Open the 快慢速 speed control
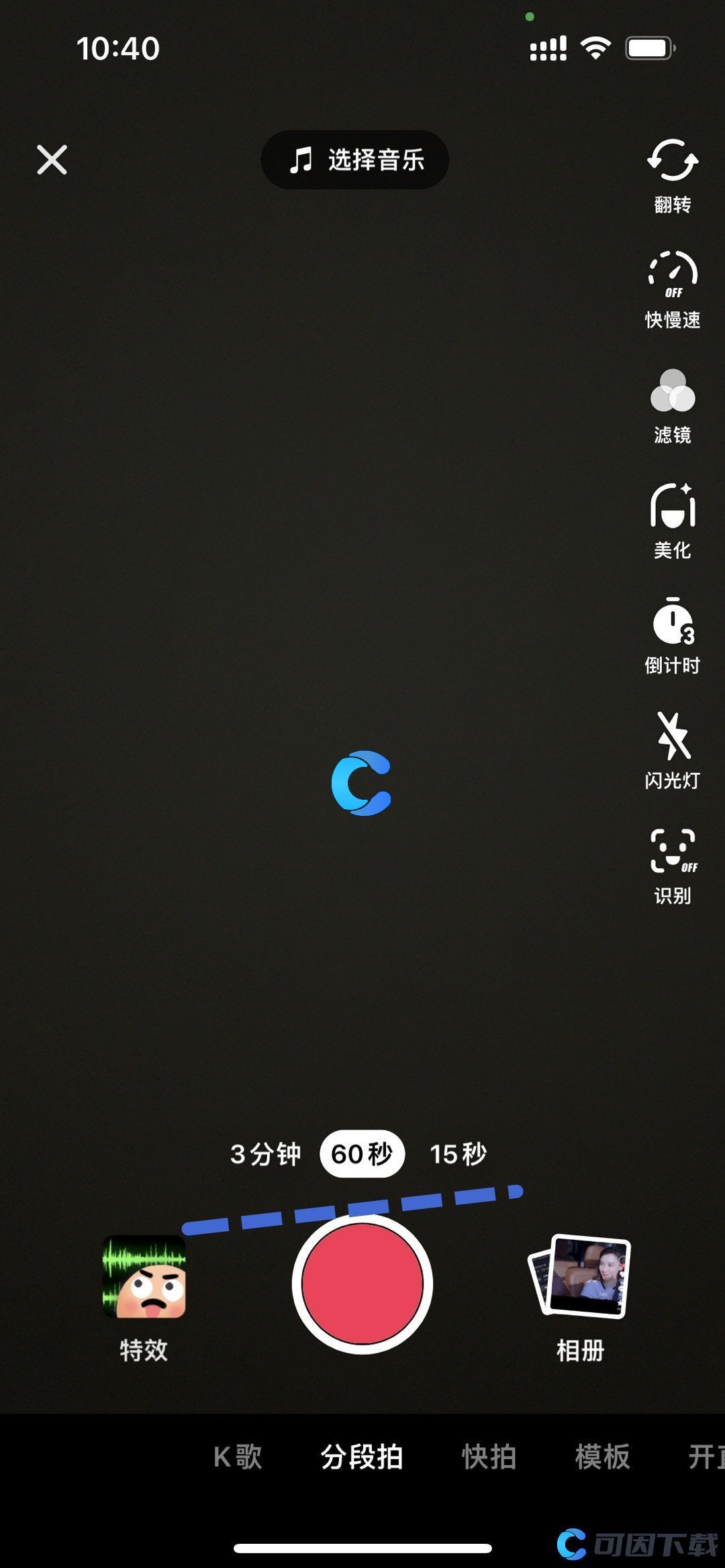This screenshot has height=1568, width=725. (672, 289)
